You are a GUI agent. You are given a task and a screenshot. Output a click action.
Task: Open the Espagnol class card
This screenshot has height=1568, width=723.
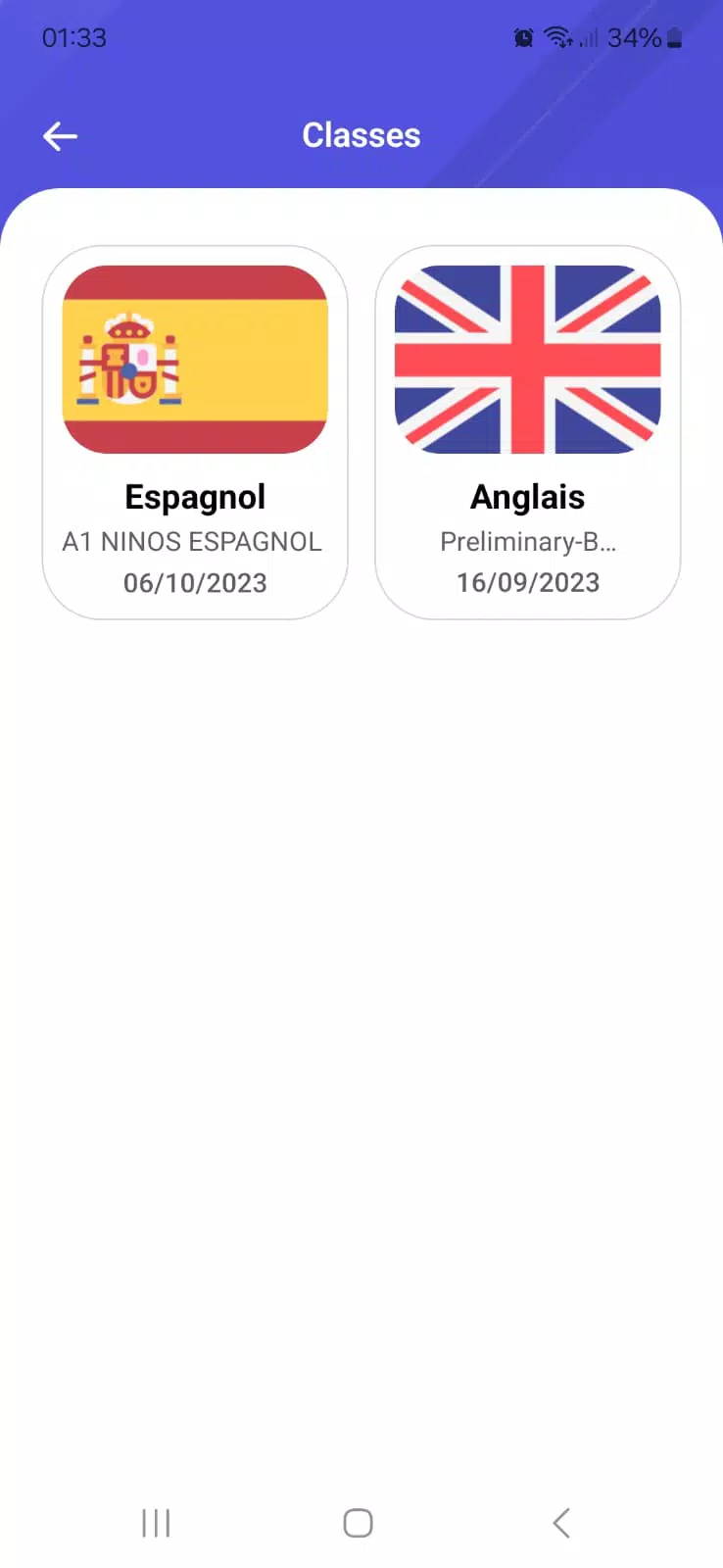tap(195, 432)
